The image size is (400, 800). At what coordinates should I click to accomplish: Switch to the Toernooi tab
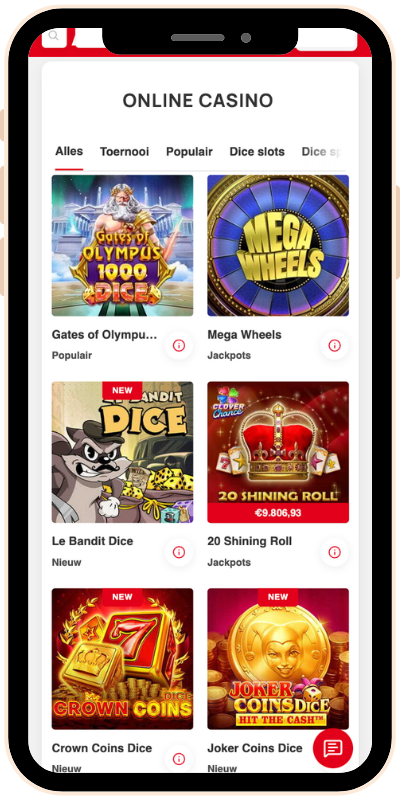tap(124, 152)
